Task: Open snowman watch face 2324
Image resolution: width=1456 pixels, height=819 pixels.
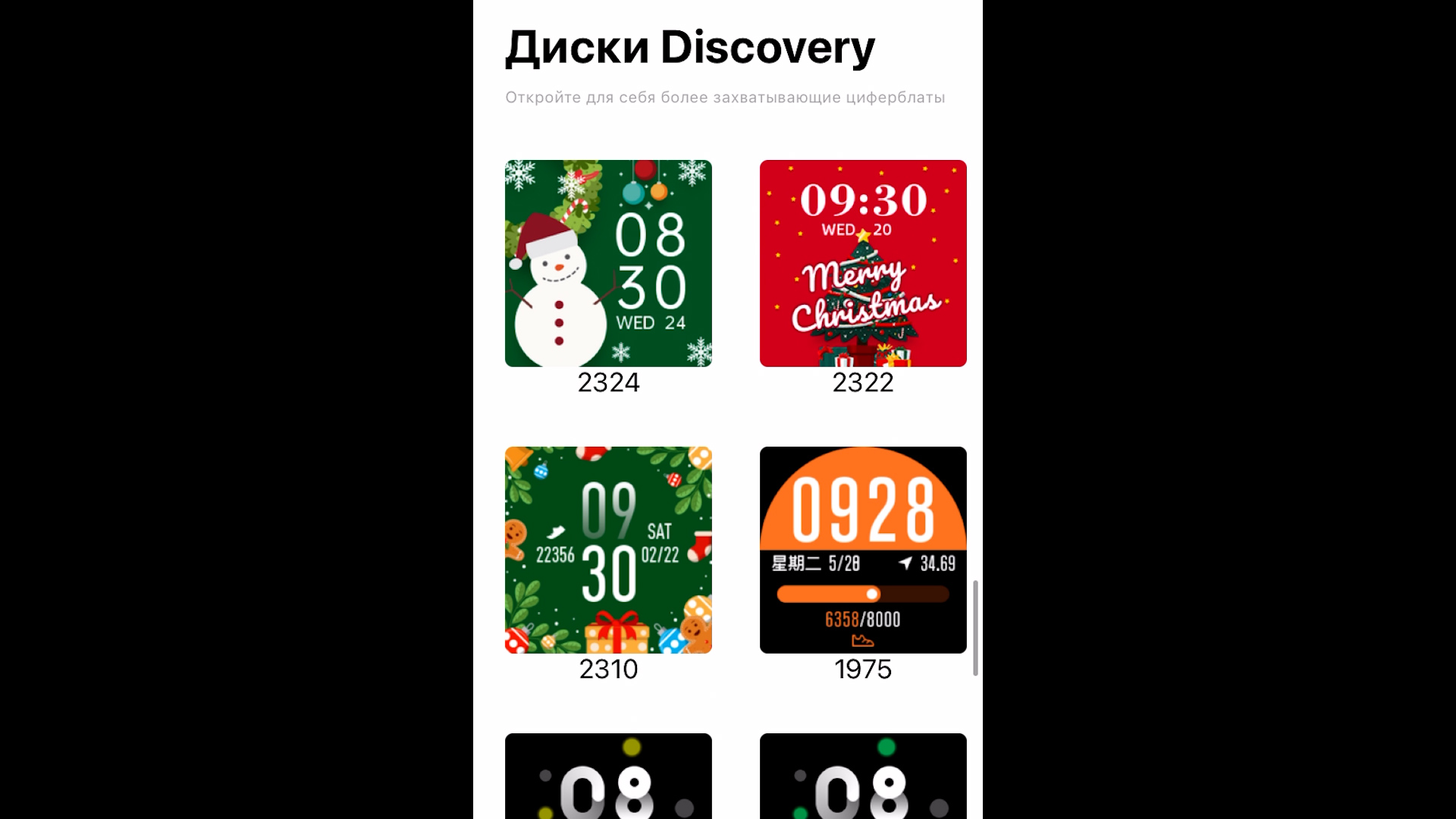Action: point(608,263)
